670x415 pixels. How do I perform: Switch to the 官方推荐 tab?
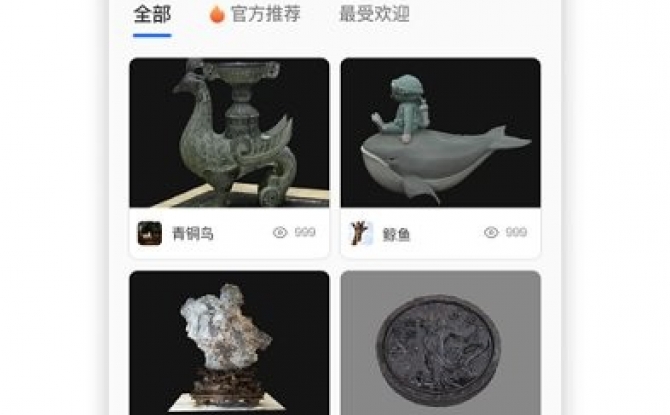[255, 15]
